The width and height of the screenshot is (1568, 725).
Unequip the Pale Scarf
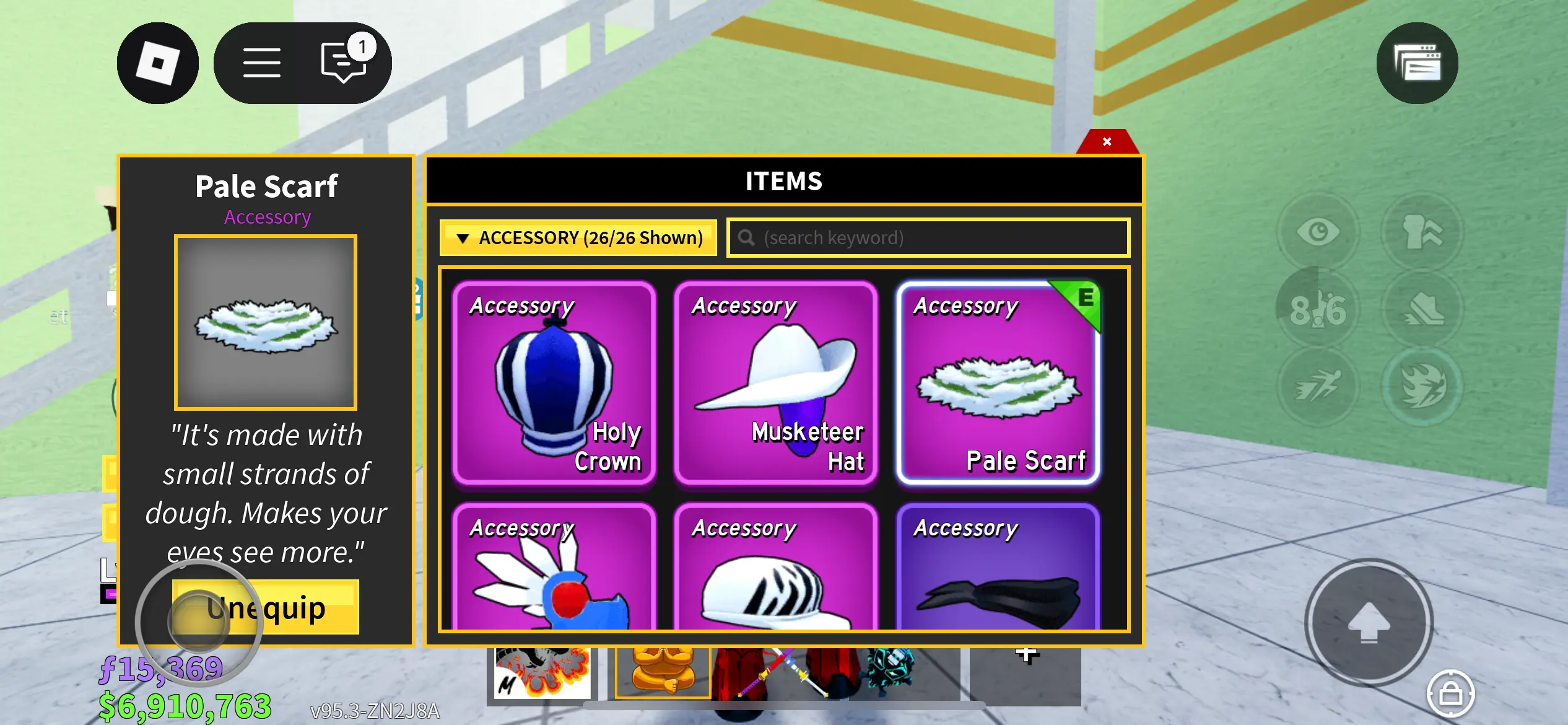click(266, 608)
